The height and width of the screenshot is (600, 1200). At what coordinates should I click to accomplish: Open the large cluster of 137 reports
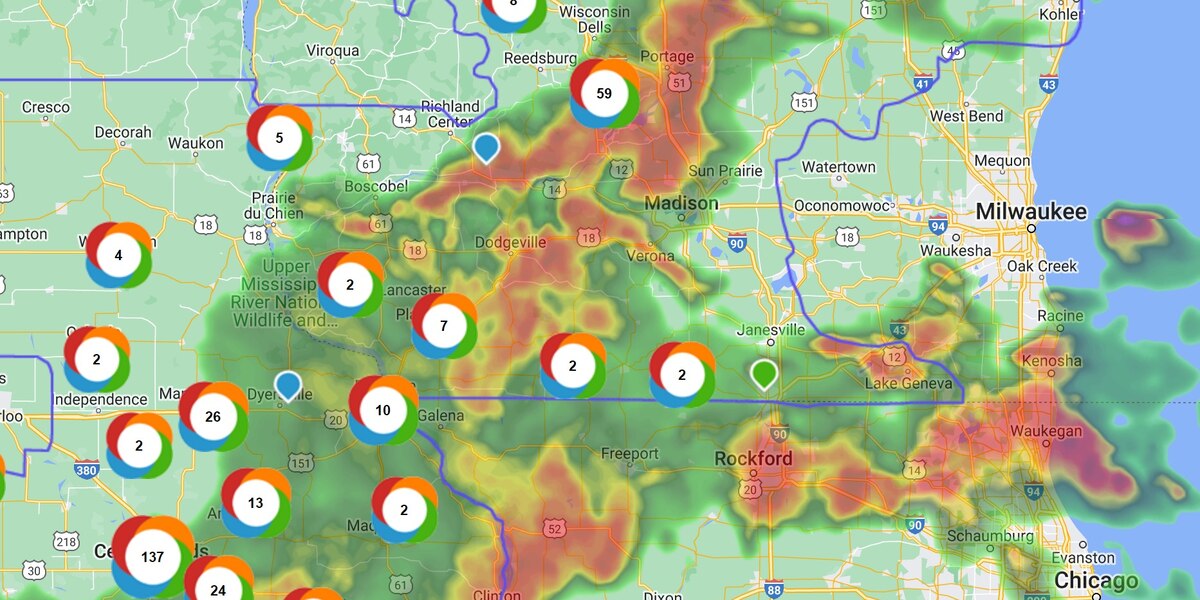[x=152, y=556]
